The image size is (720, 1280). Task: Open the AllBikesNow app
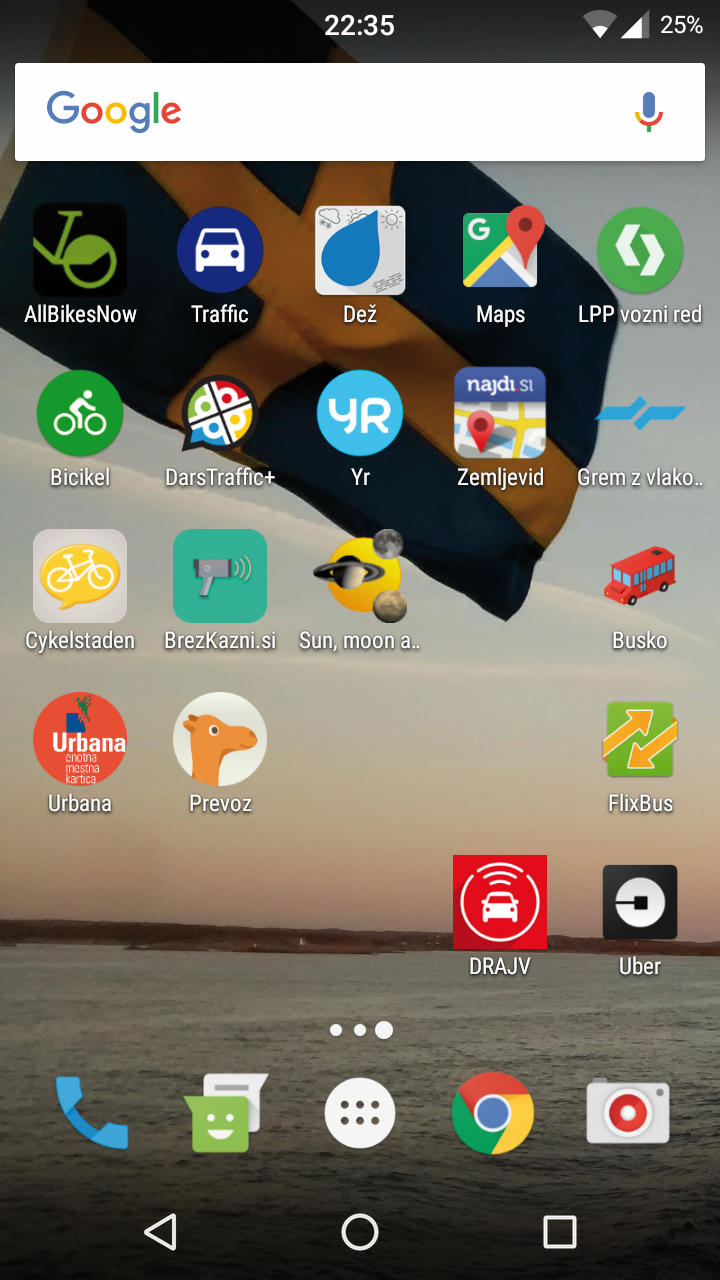pos(80,250)
